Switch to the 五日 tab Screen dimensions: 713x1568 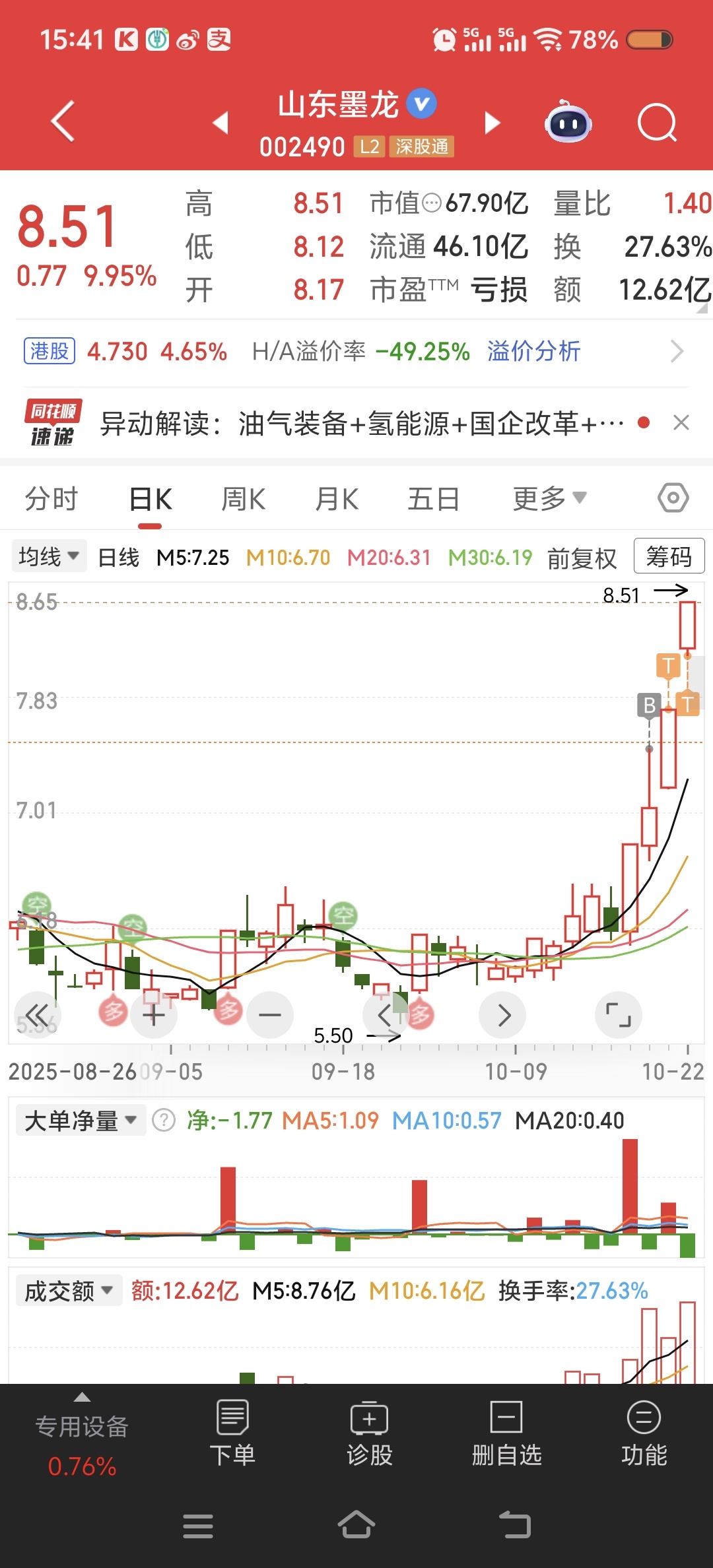click(433, 499)
